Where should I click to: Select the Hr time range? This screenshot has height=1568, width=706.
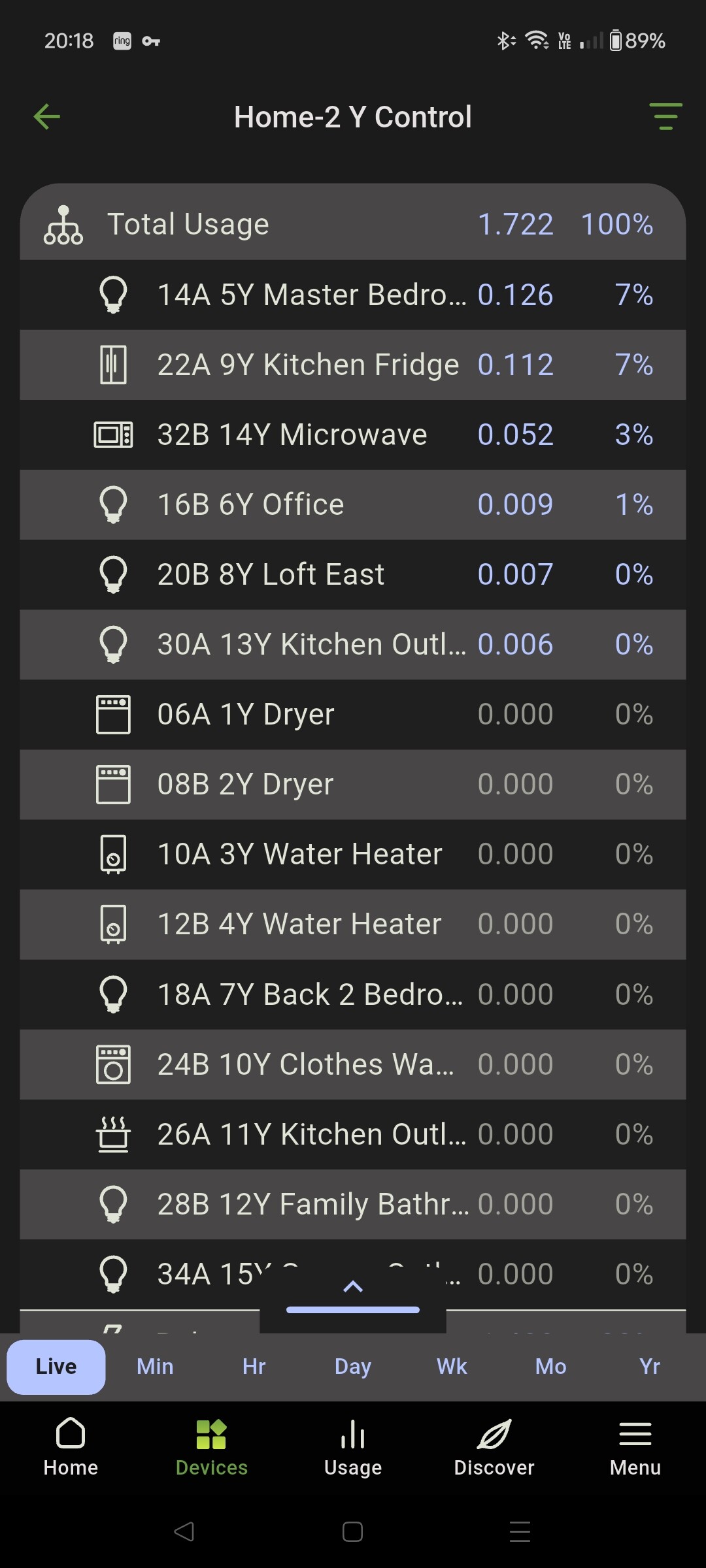pos(254,1366)
